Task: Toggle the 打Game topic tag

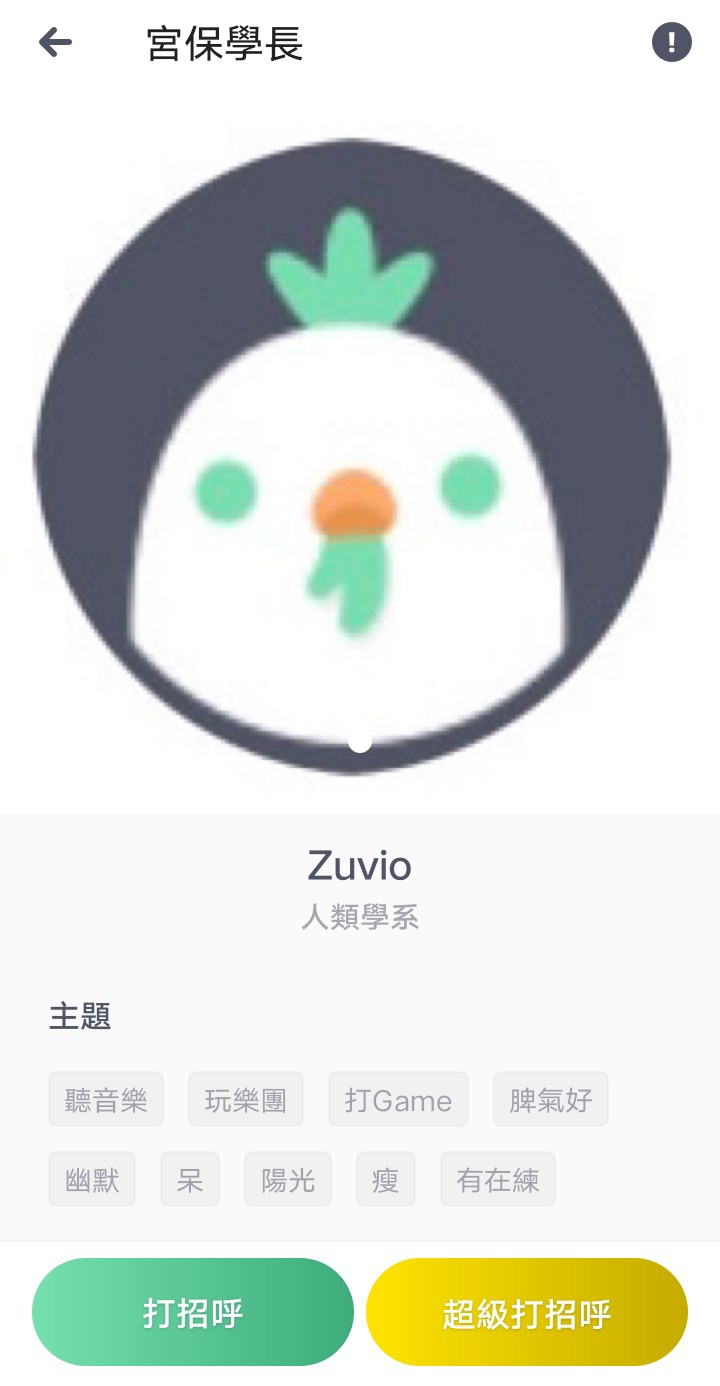Action: coord(398,1099)
